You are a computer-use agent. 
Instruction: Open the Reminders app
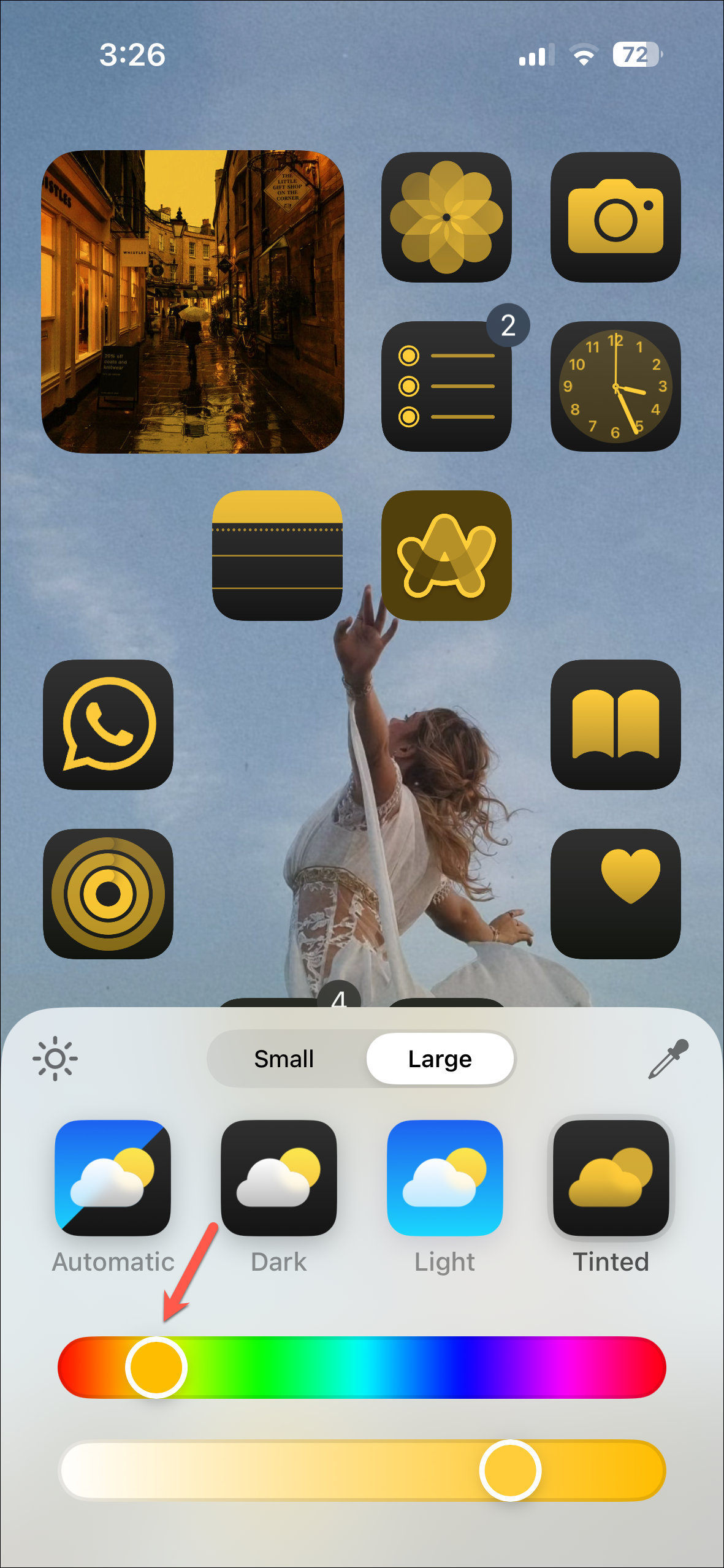pos(446,386)
